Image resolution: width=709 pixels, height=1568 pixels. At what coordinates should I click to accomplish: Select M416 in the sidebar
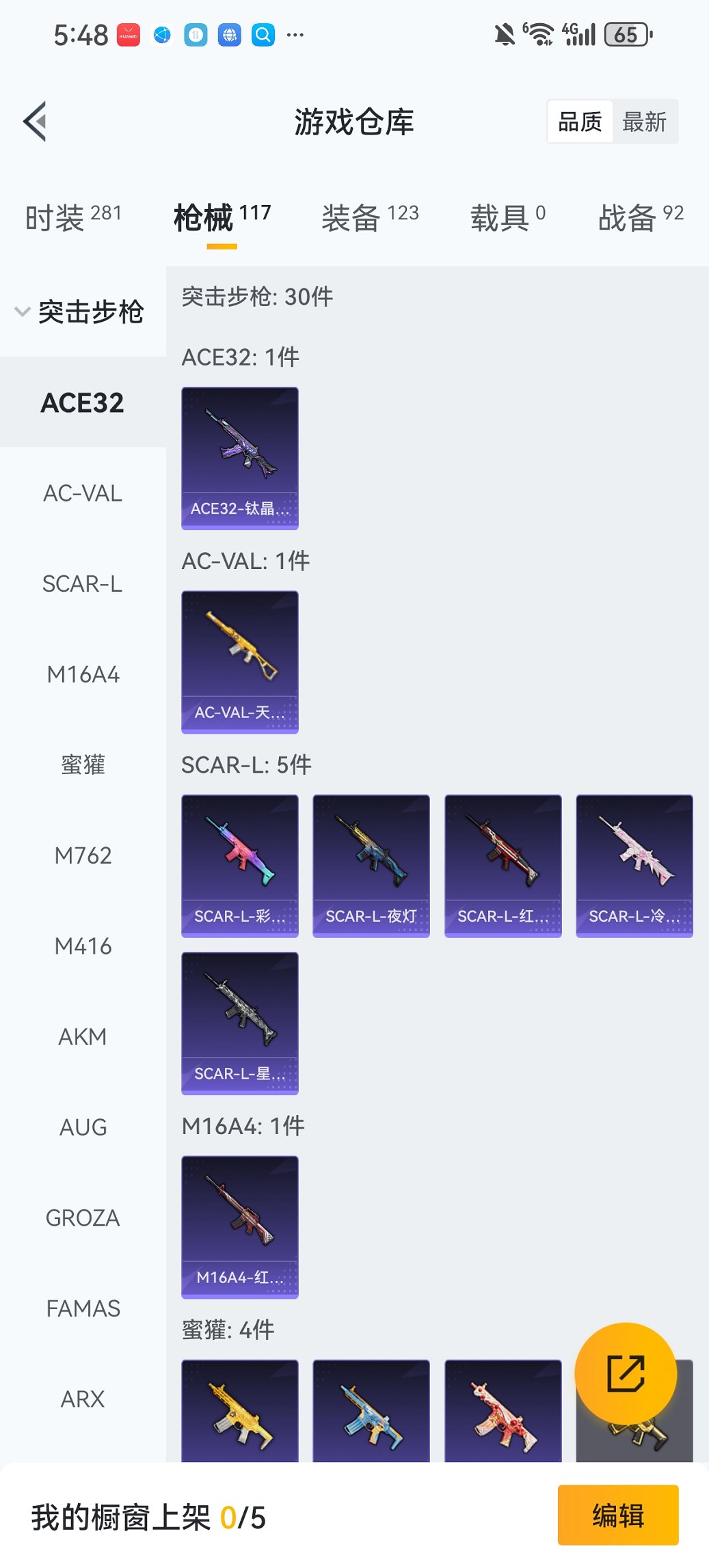click(83, 946)
